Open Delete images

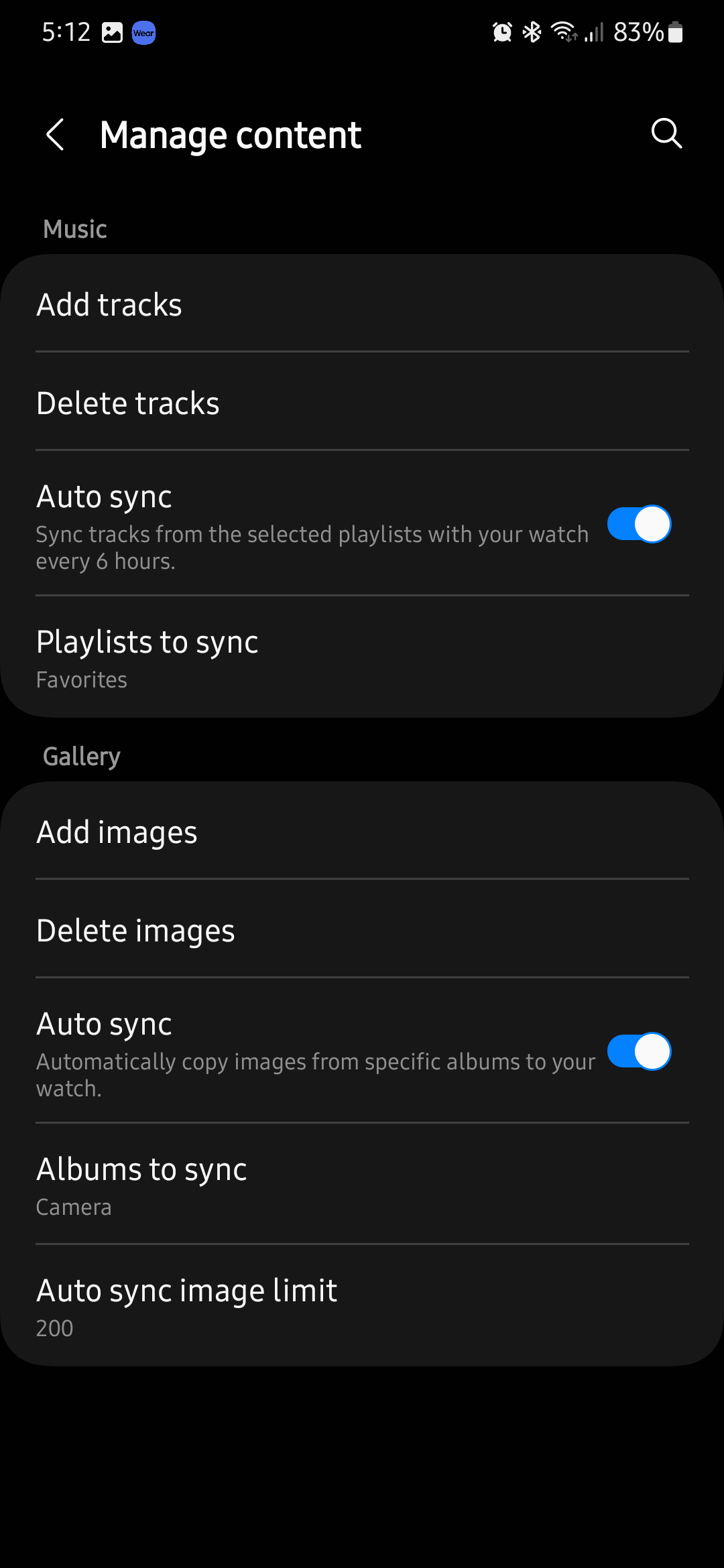coord(362,930)
